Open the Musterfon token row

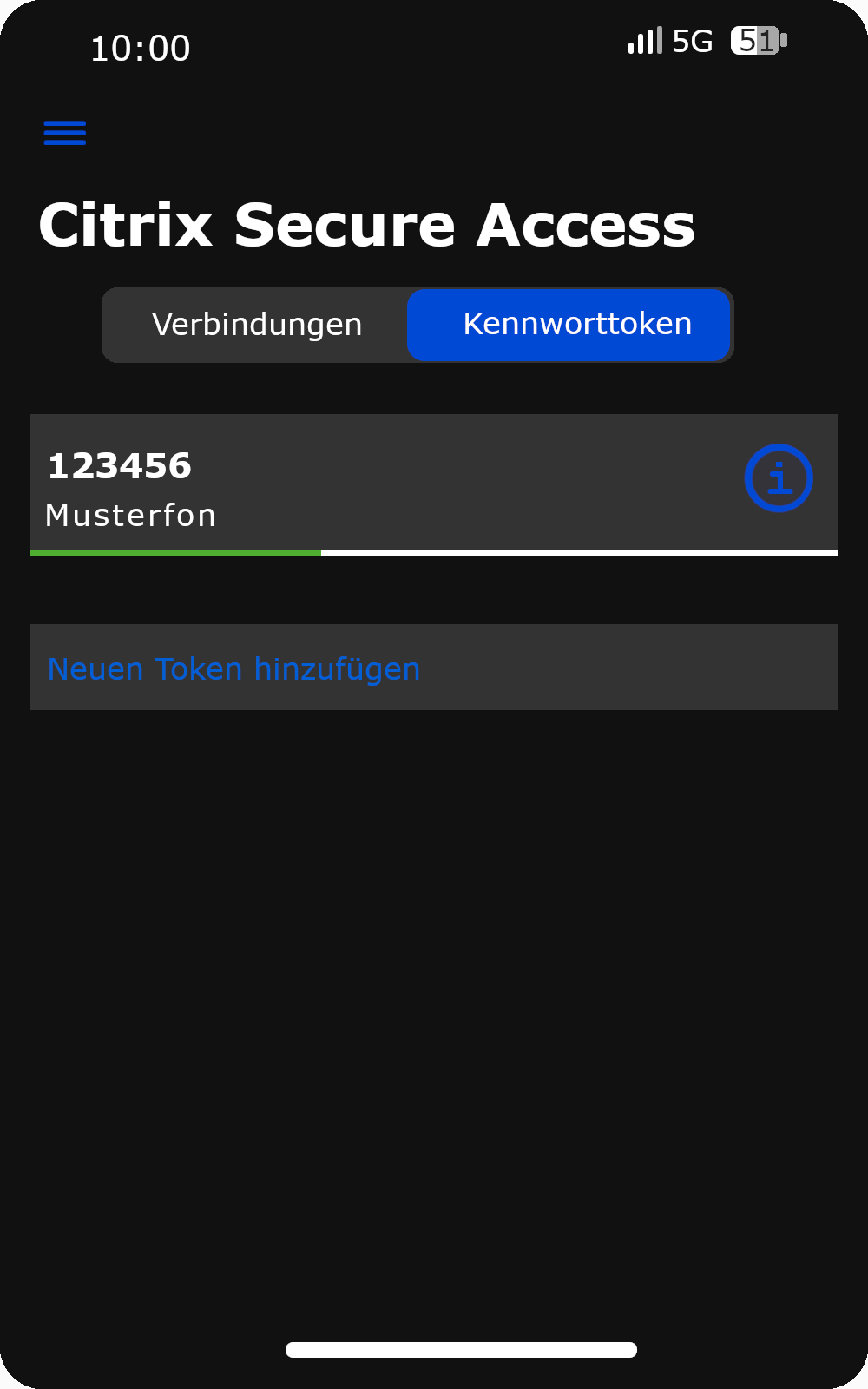[x=347, y=486]
